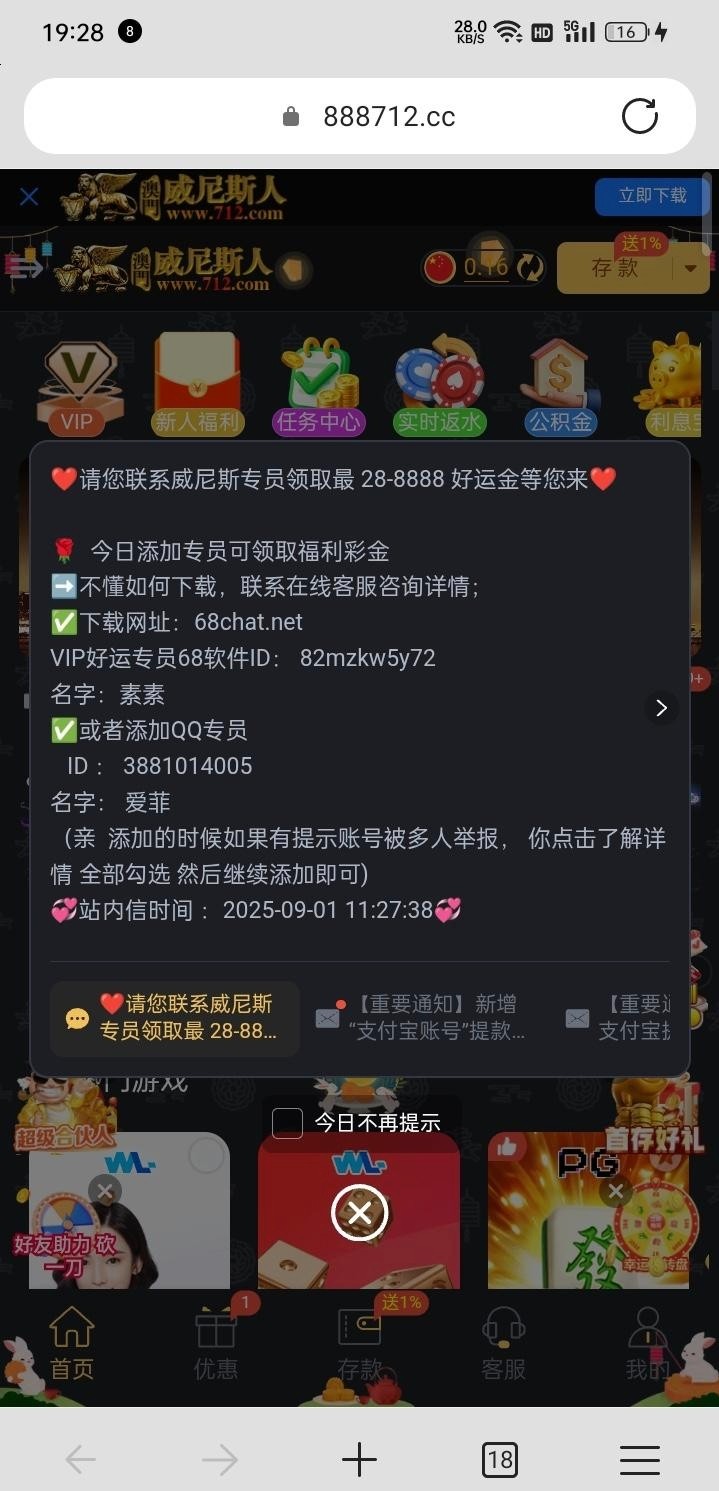
Task: Open the browser tabs switcher showing 18
Action: pos(499,1460)
